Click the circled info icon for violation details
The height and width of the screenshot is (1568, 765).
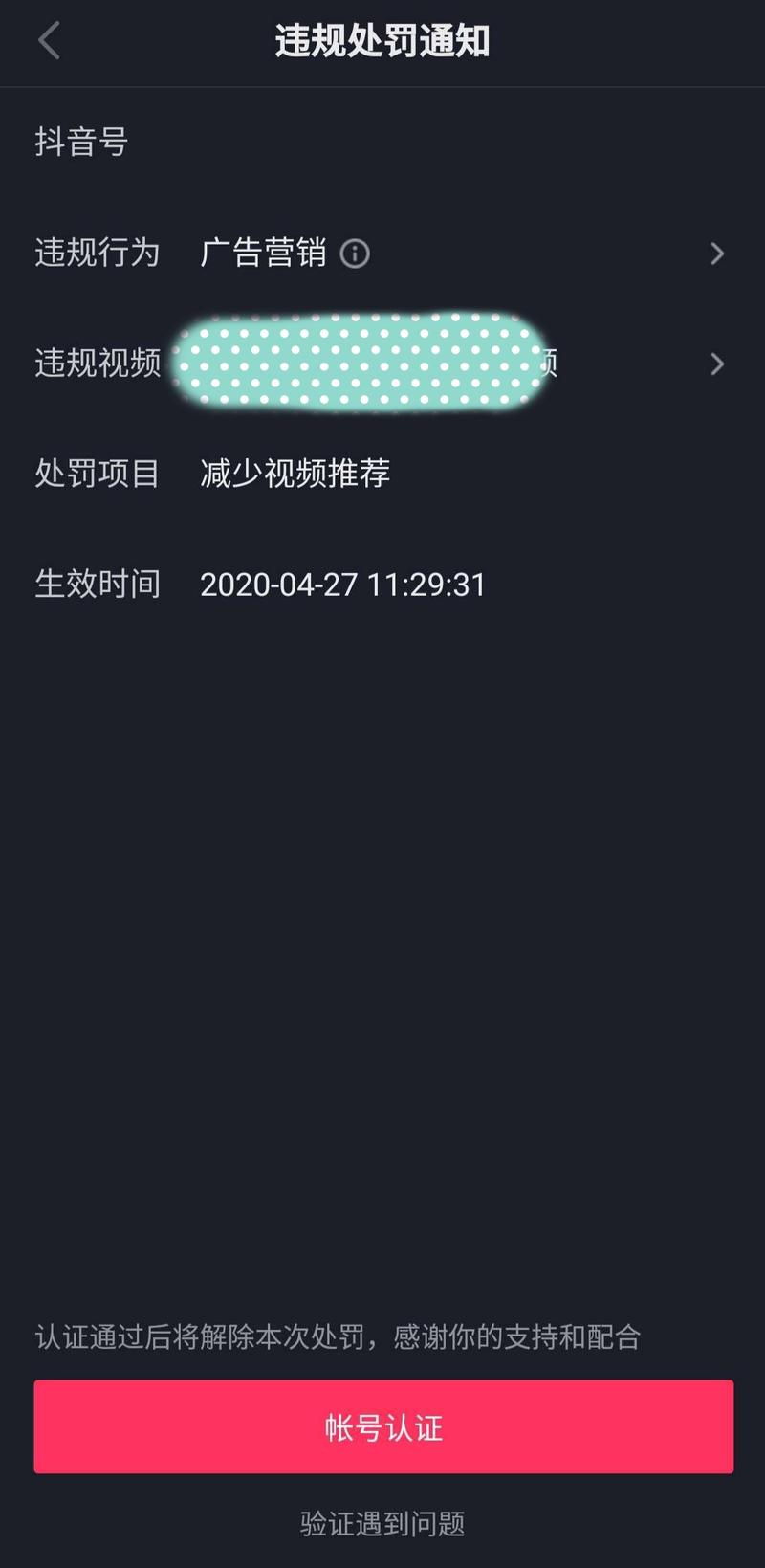pos(354,254)
